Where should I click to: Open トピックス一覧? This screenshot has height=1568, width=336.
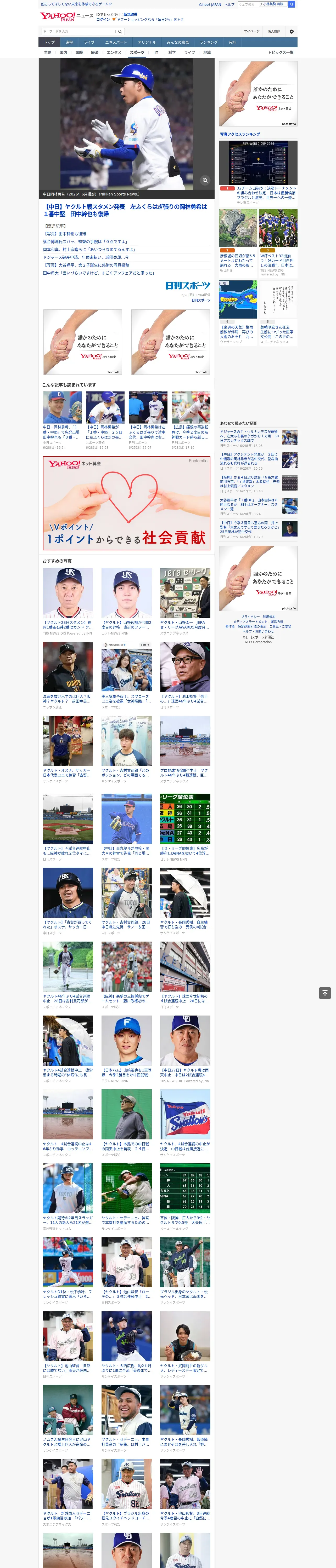[281, 53]
